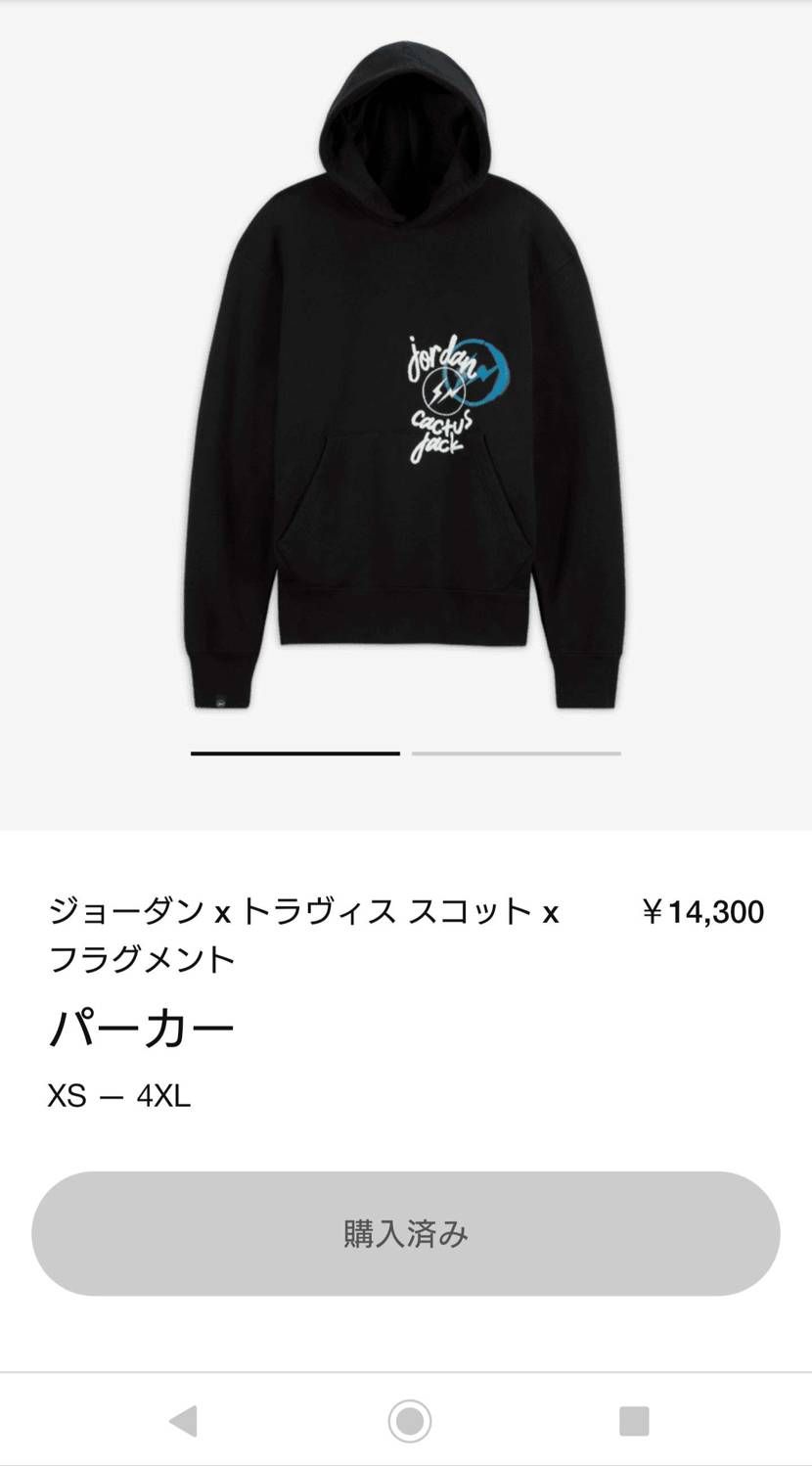The height and width of the screenshot is (1466, 812).
Task: Tap the product title ジョーダン x トラヴィス スコット
Action: tap(303, 912)
